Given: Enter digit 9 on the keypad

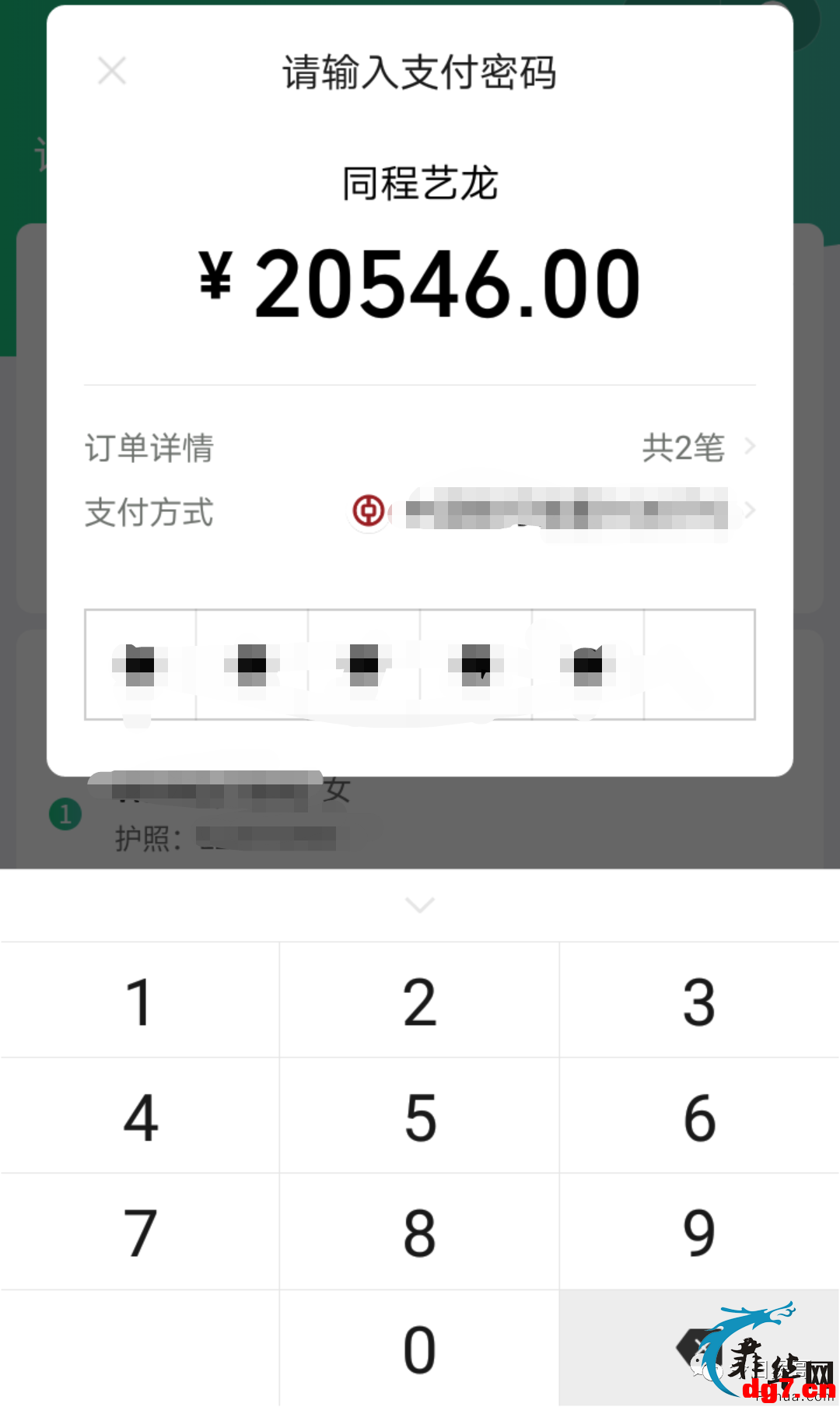Looking at the screenshot, I should pos(699,1232).
